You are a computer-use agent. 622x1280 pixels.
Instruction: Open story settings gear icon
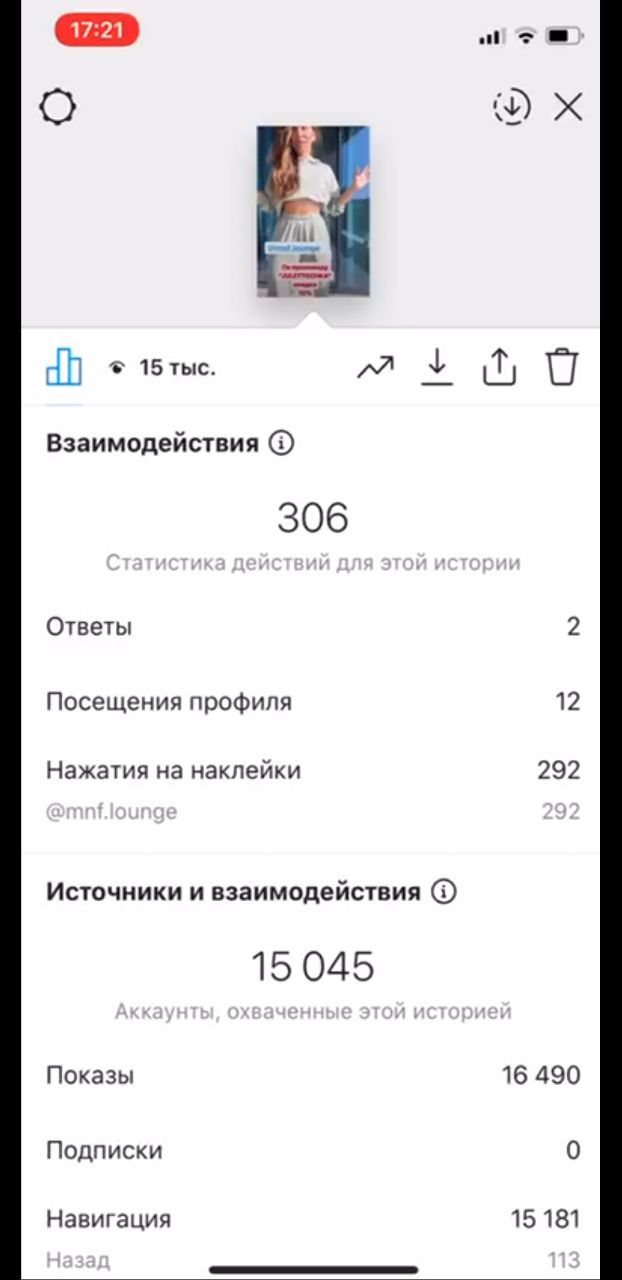point(58,107)
